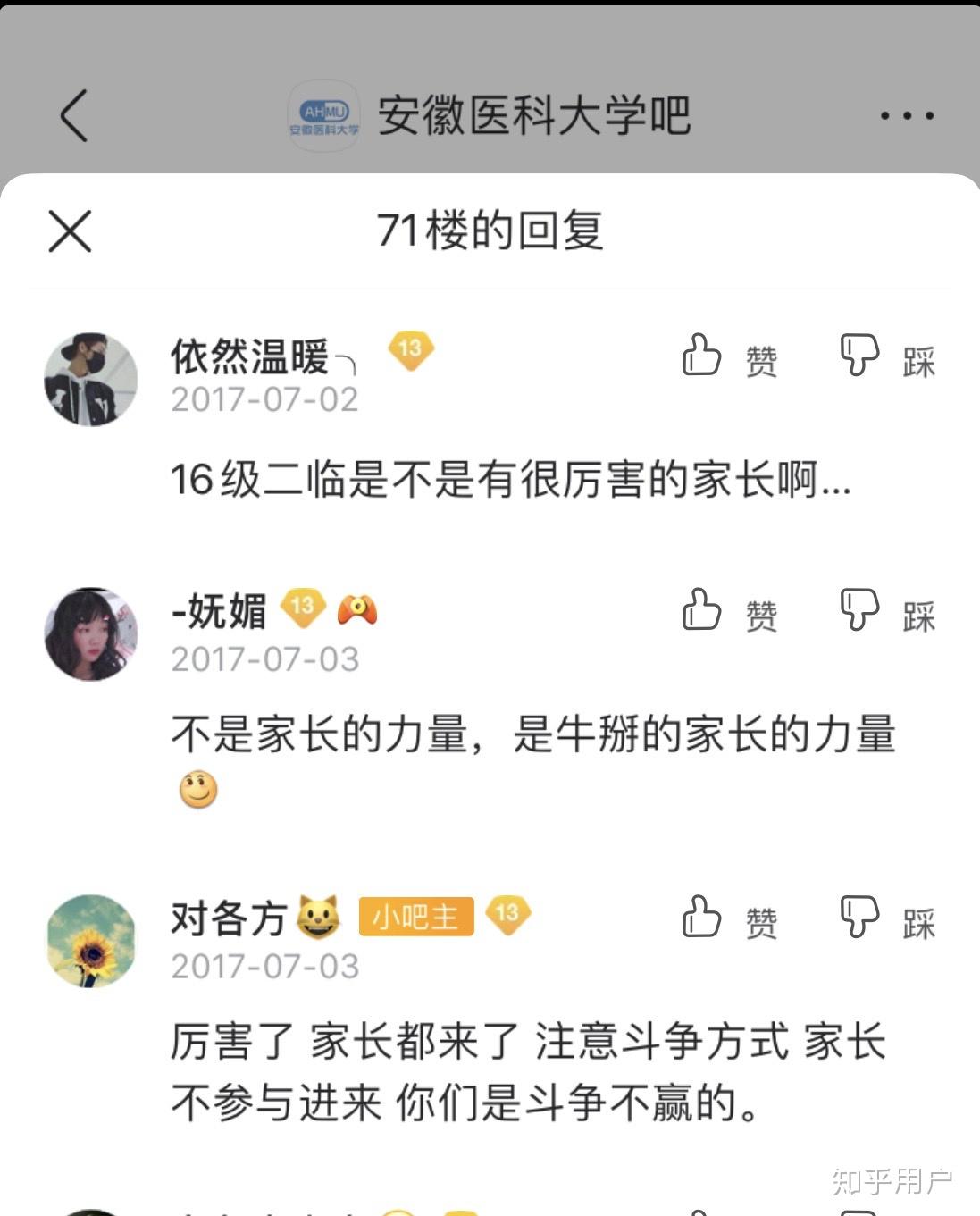Open 对各方's sunflower avatar

[91, 941]
